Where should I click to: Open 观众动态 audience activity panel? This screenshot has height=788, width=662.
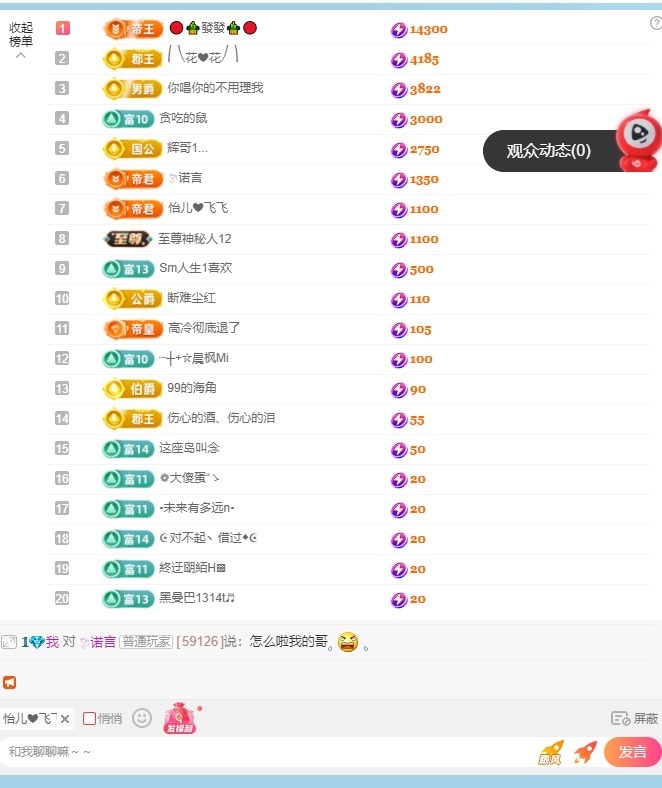point(548,151)
